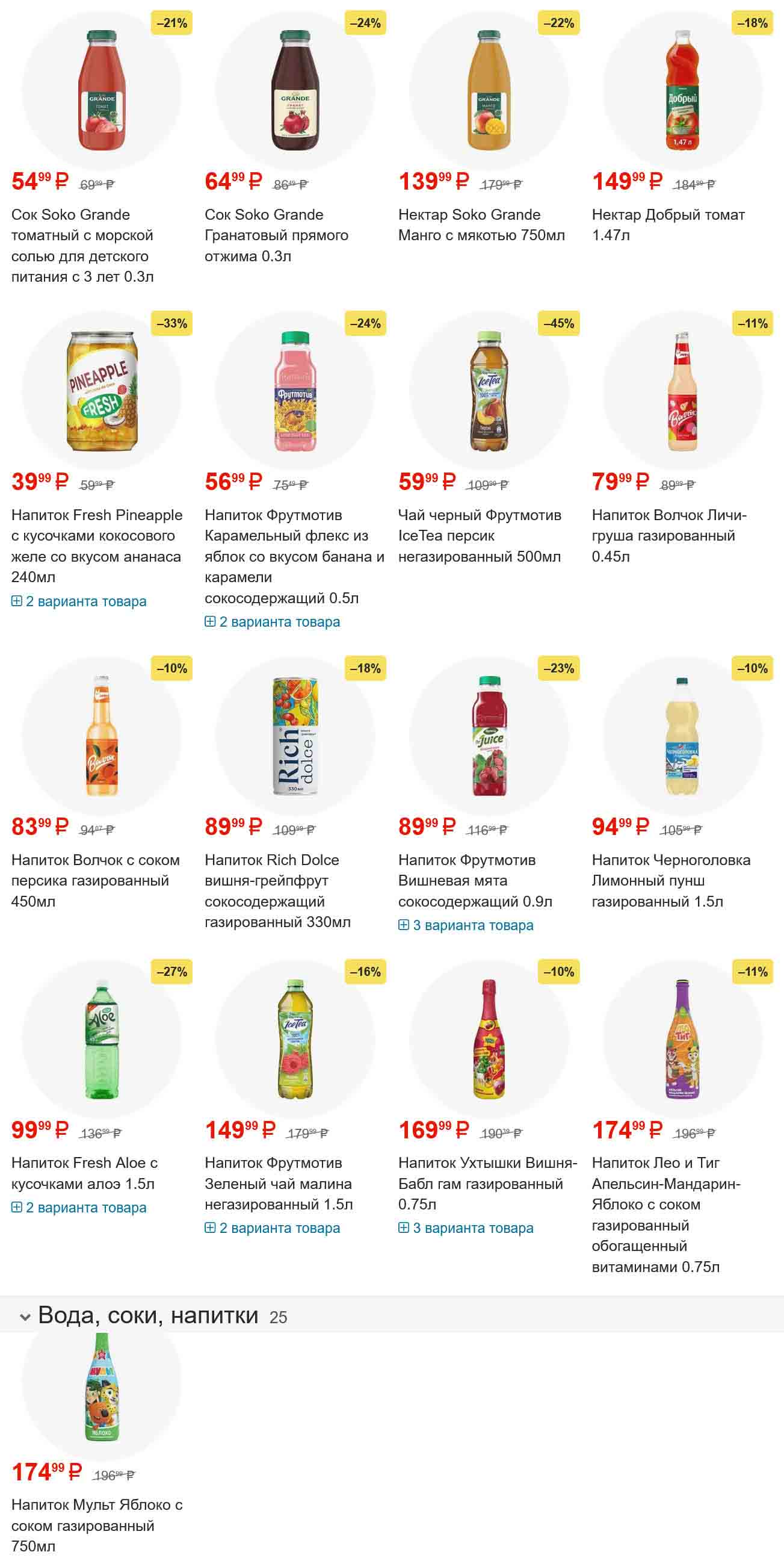The height and width of the screenshot is (1558, 784).
Task: Expand variants for Фрутмотив Карамельный флекс
Action: pos(279,622)
